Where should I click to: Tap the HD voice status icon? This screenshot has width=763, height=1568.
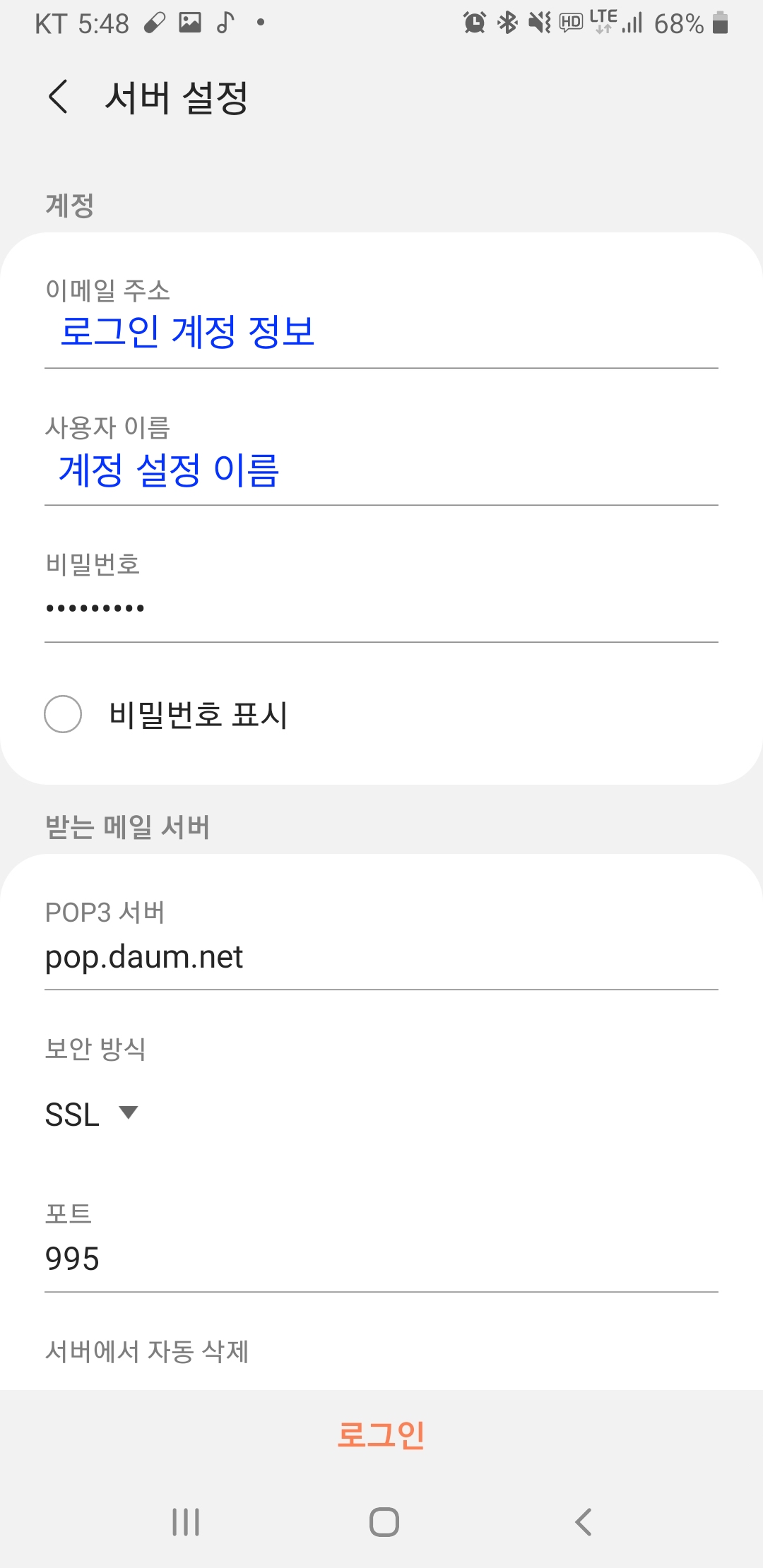[x=570, y=23]
